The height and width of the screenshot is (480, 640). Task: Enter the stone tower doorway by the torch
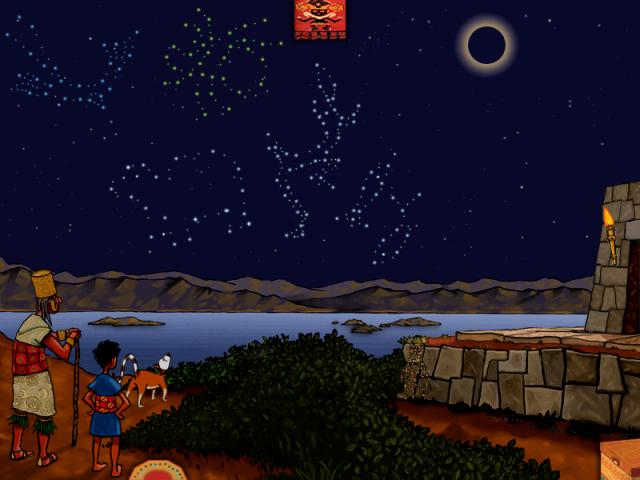(x=631, y=285)
